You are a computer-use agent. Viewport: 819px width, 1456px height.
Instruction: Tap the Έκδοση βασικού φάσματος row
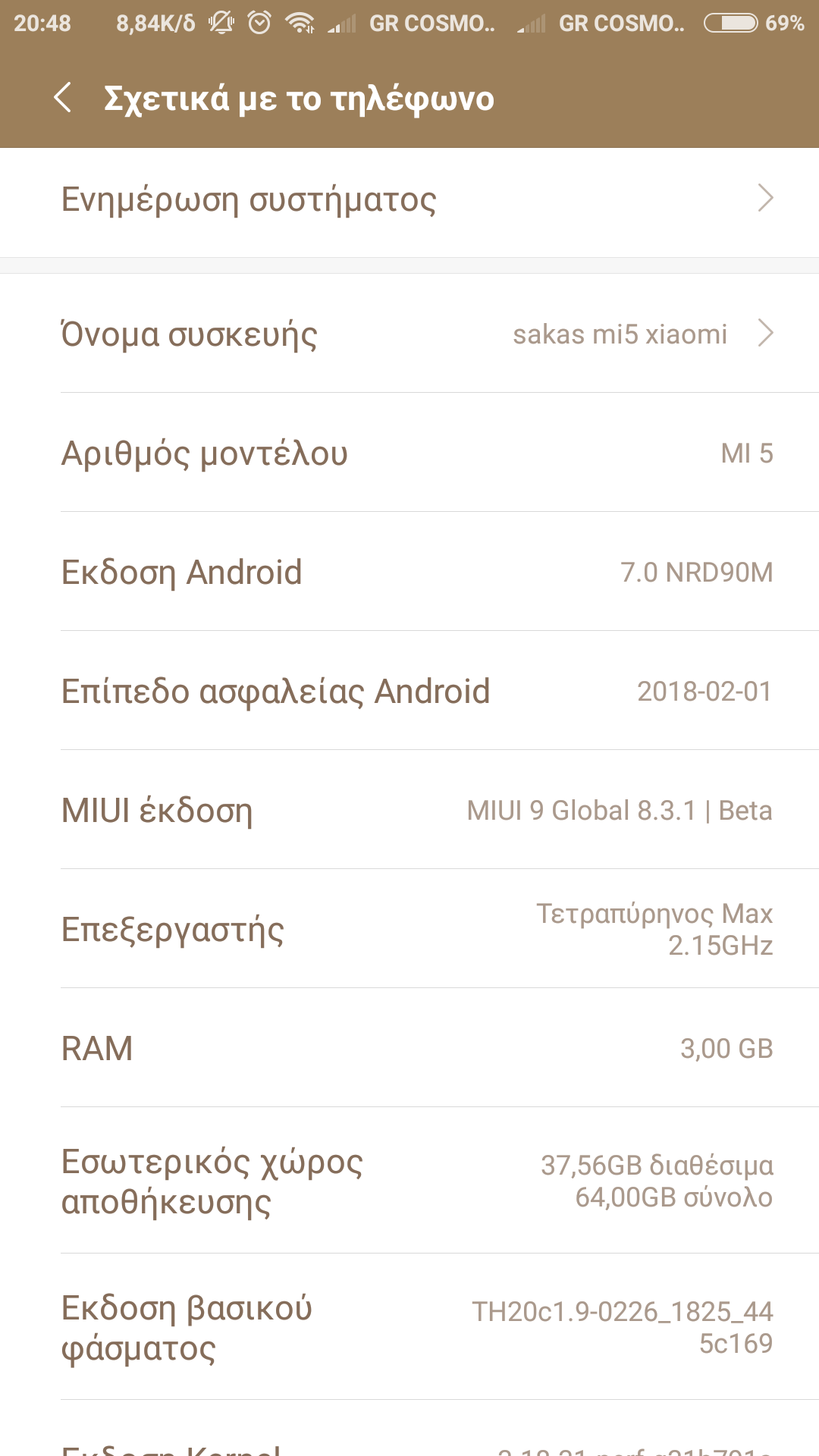409,1328
